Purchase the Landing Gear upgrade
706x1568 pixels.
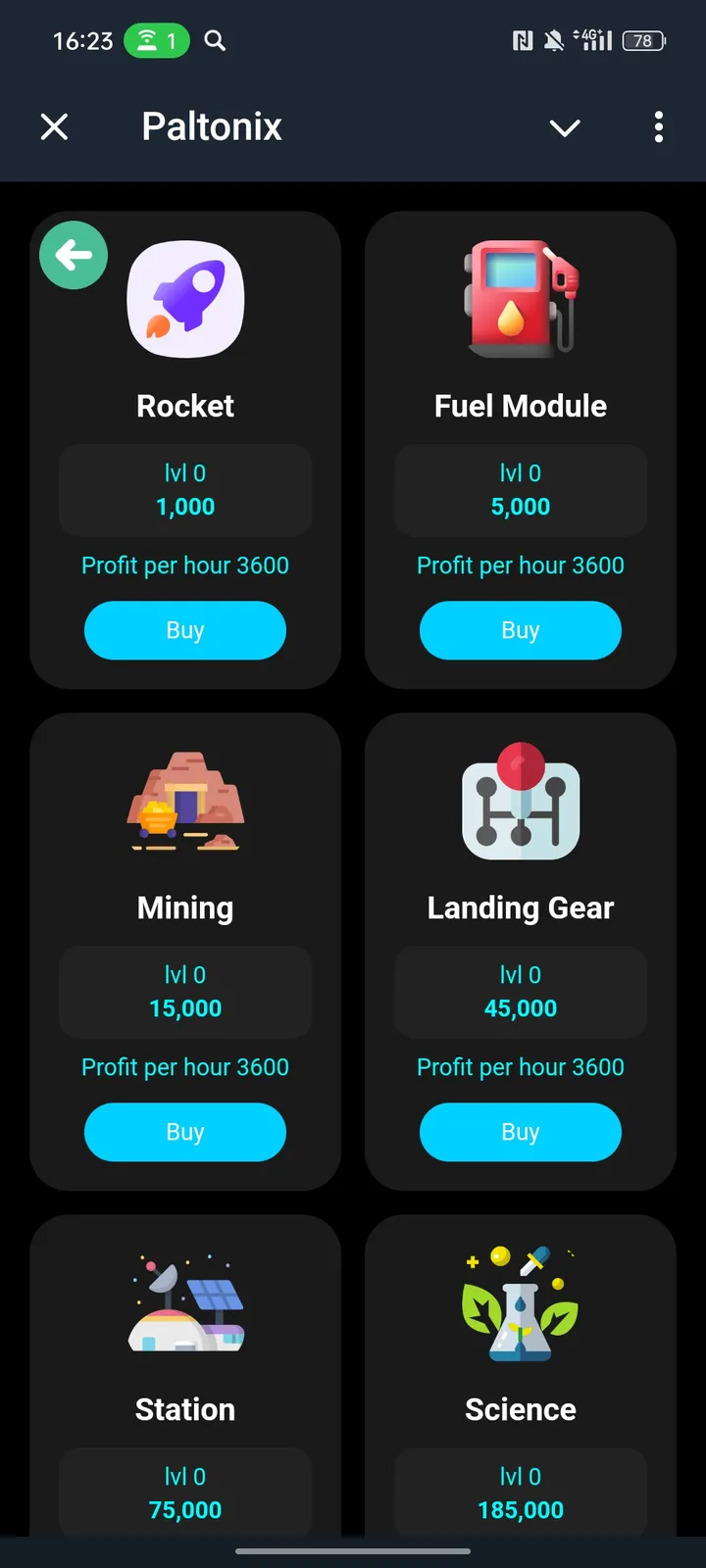[521, 1132]
